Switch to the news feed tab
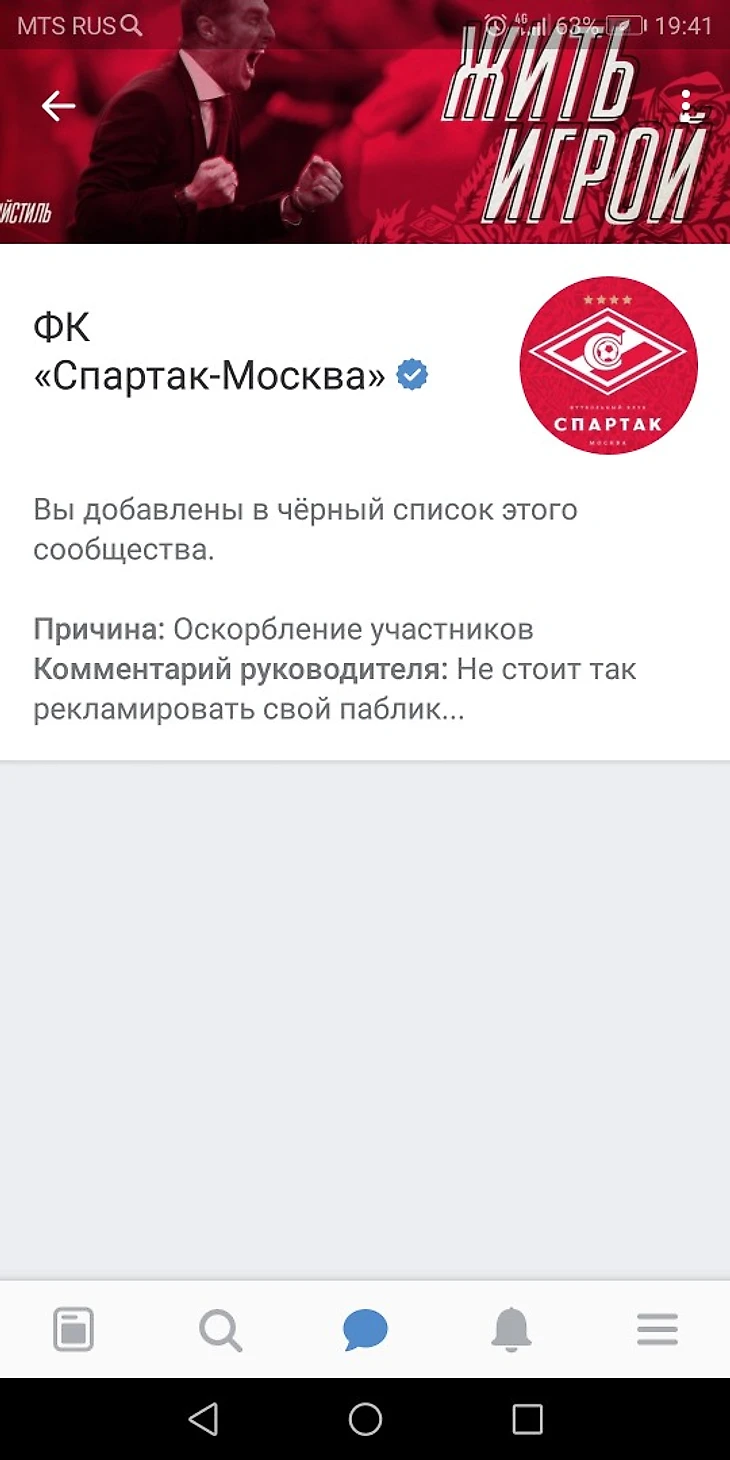 [73, 1330]
